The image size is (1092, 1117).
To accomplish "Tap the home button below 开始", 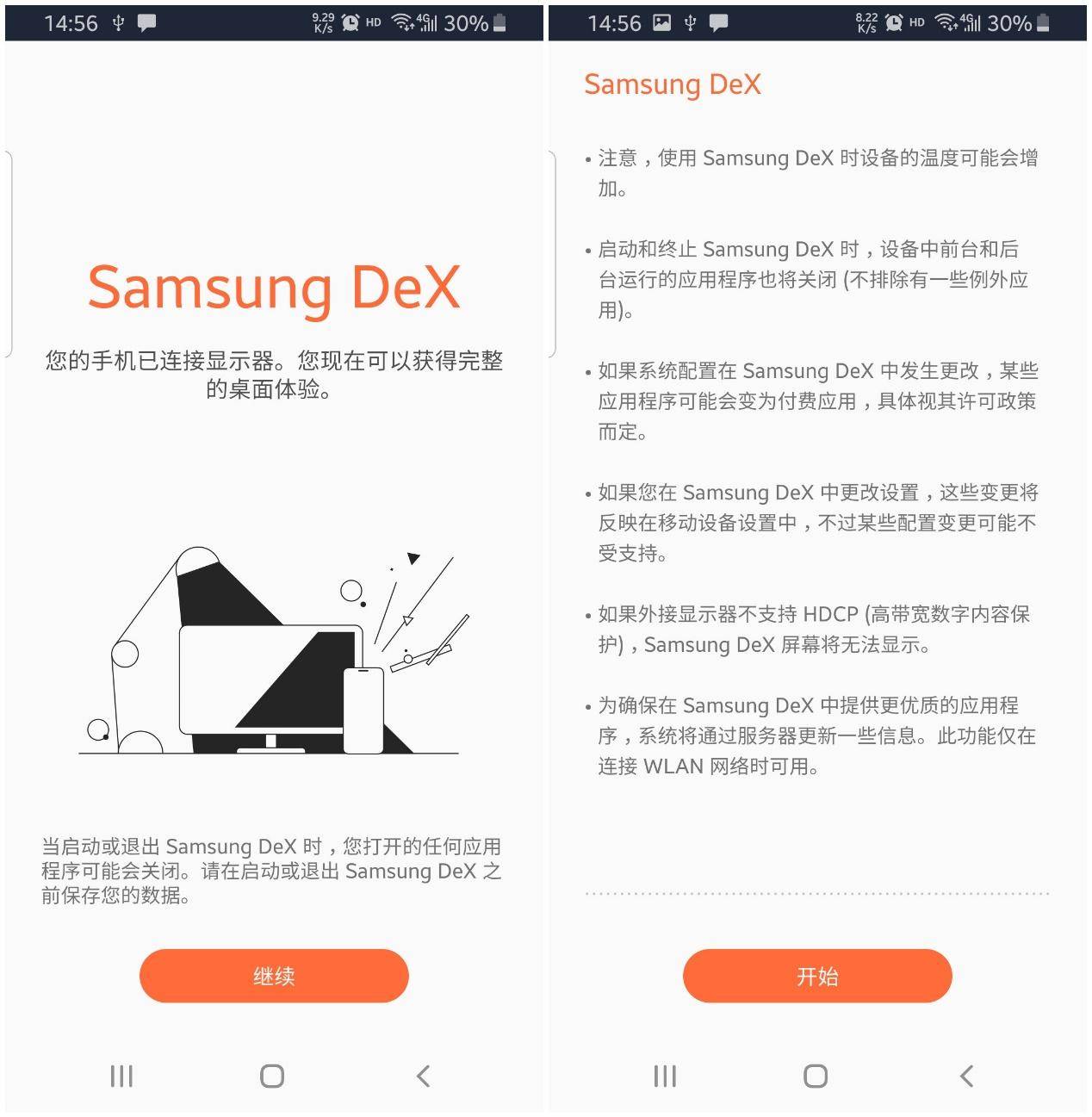I will pos(815,1076).
